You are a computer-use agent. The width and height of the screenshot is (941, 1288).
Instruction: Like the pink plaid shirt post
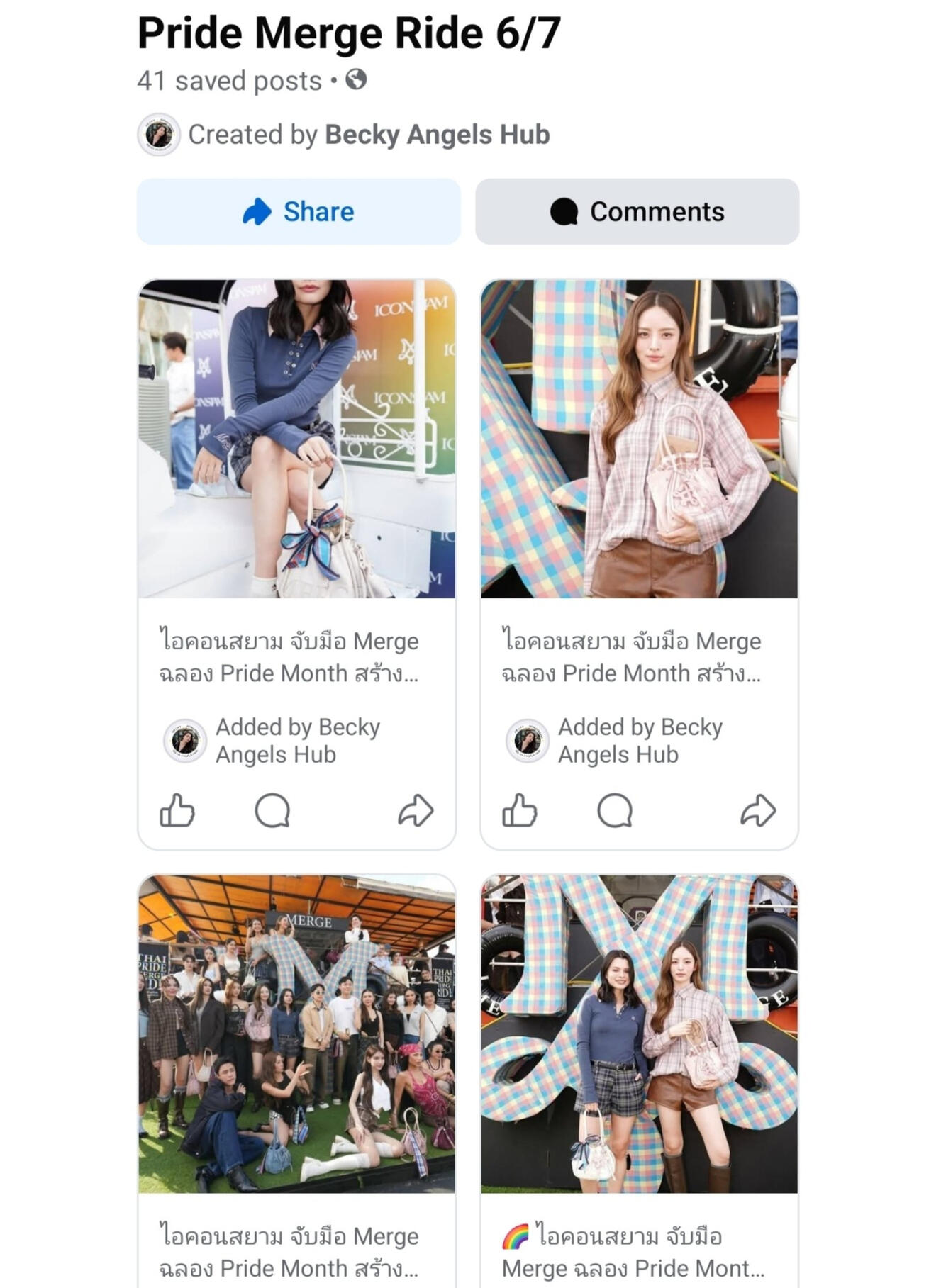click(x=519, y=810)
